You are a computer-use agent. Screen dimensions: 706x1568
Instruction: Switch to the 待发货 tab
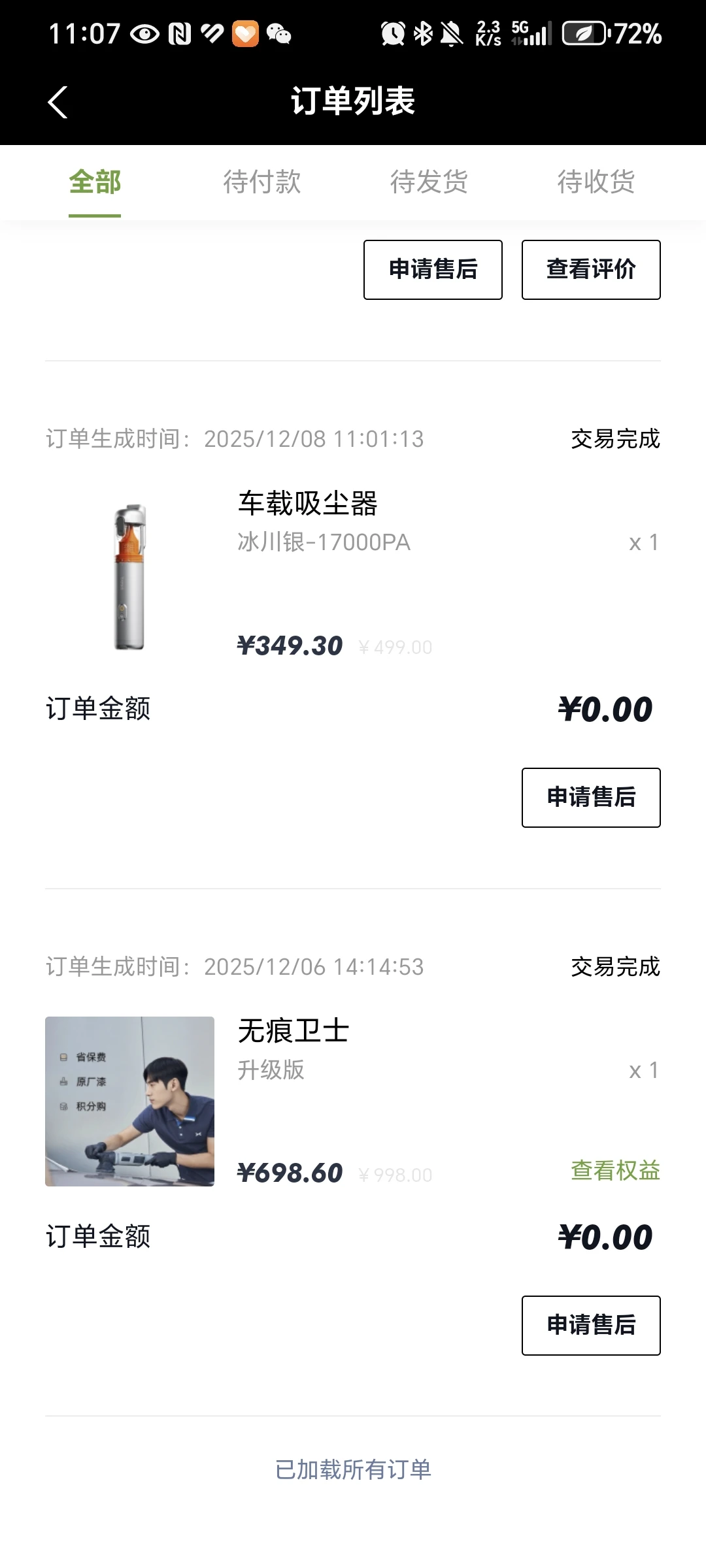(429, 182)
